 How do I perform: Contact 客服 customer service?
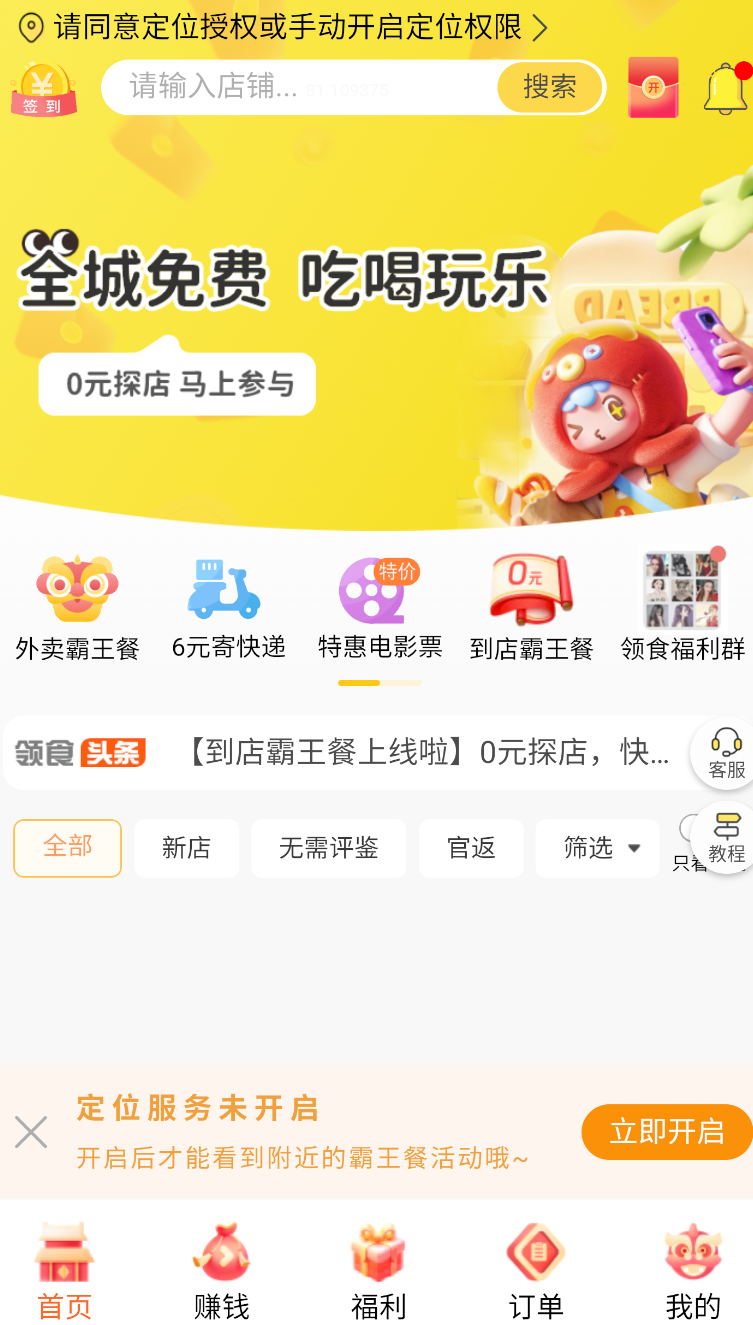[x=726, y=753]
